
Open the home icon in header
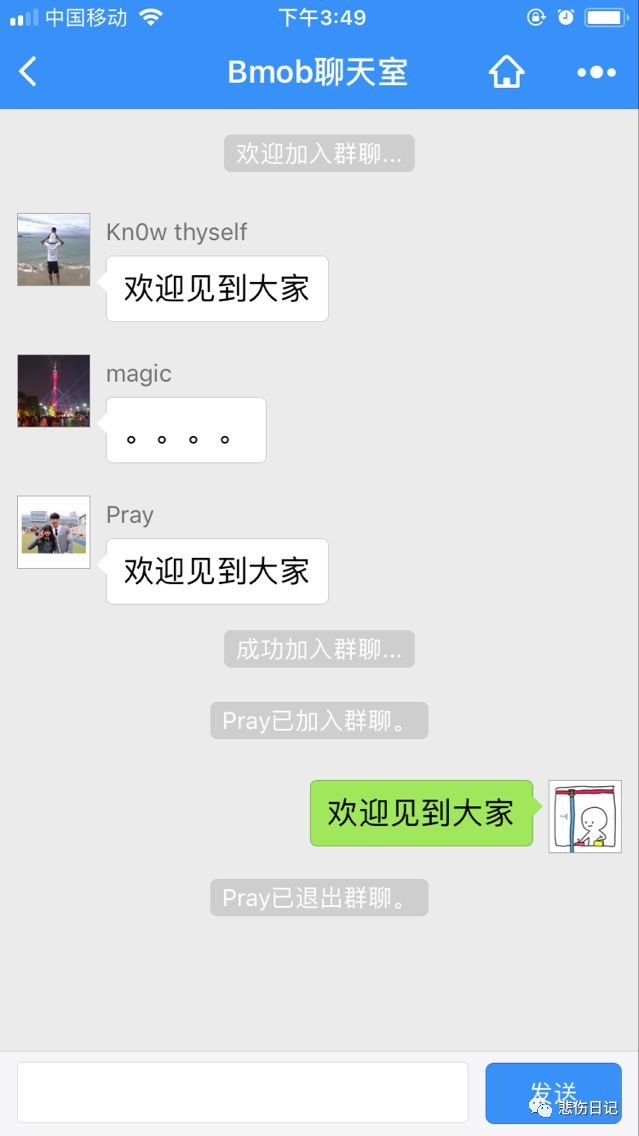tap(506, 72)
